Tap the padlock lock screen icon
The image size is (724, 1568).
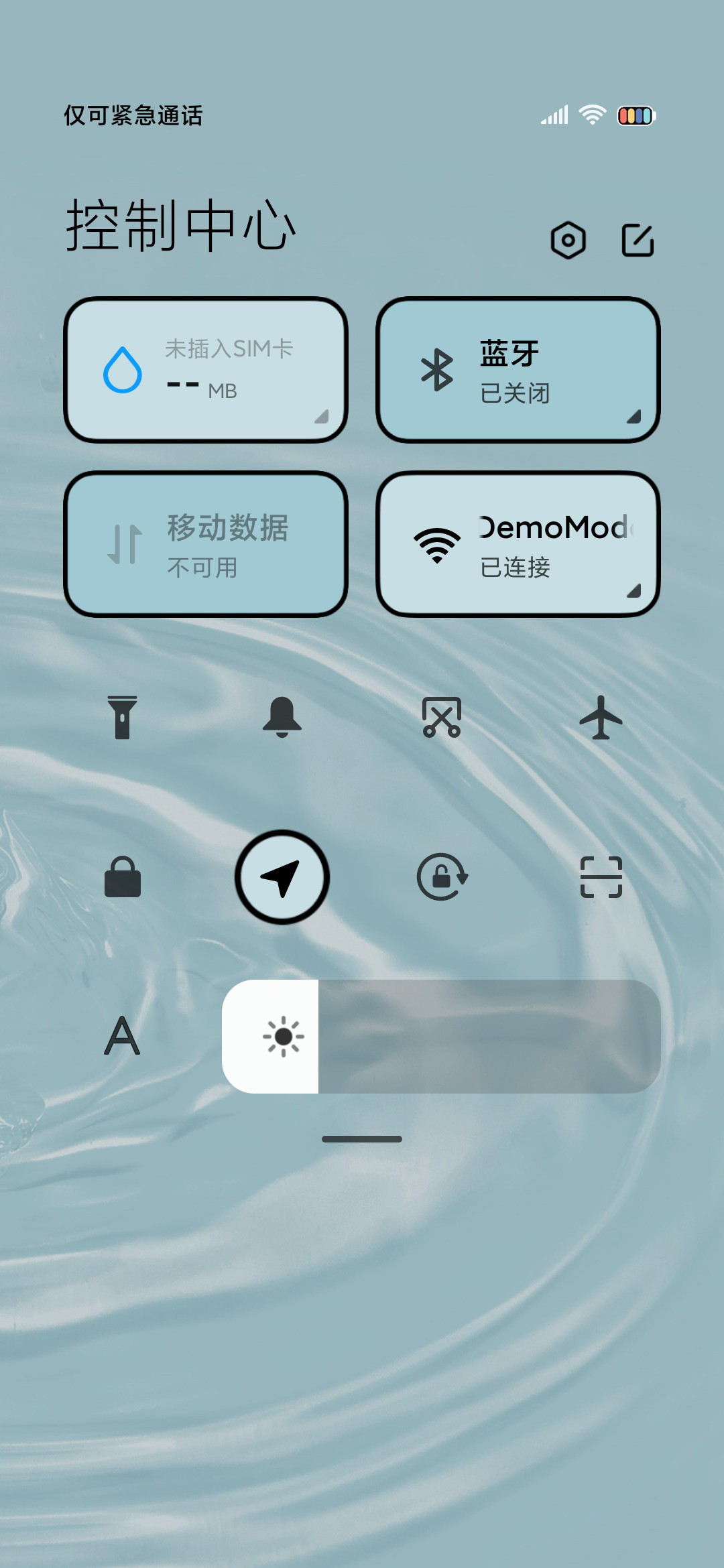[122, 877]
